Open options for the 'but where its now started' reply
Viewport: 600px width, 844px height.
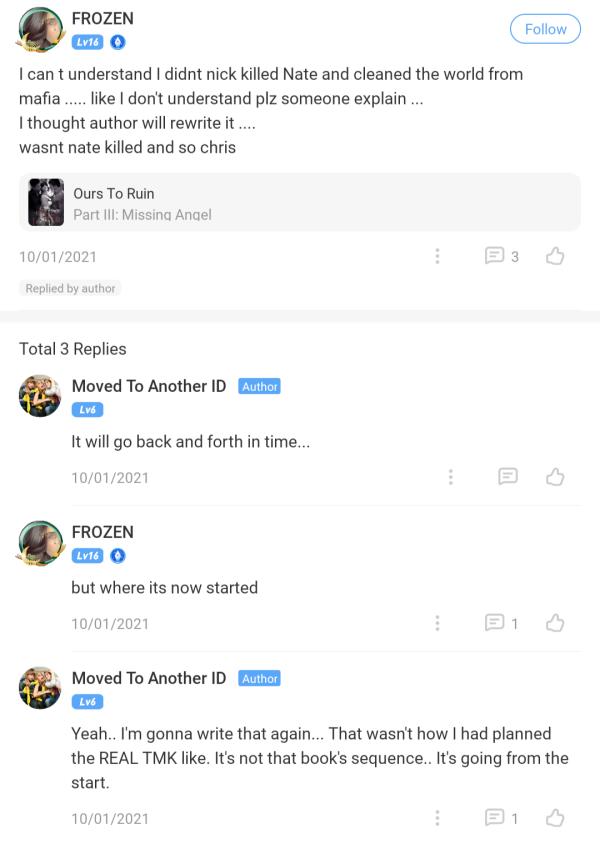click(x=437, y=623)
